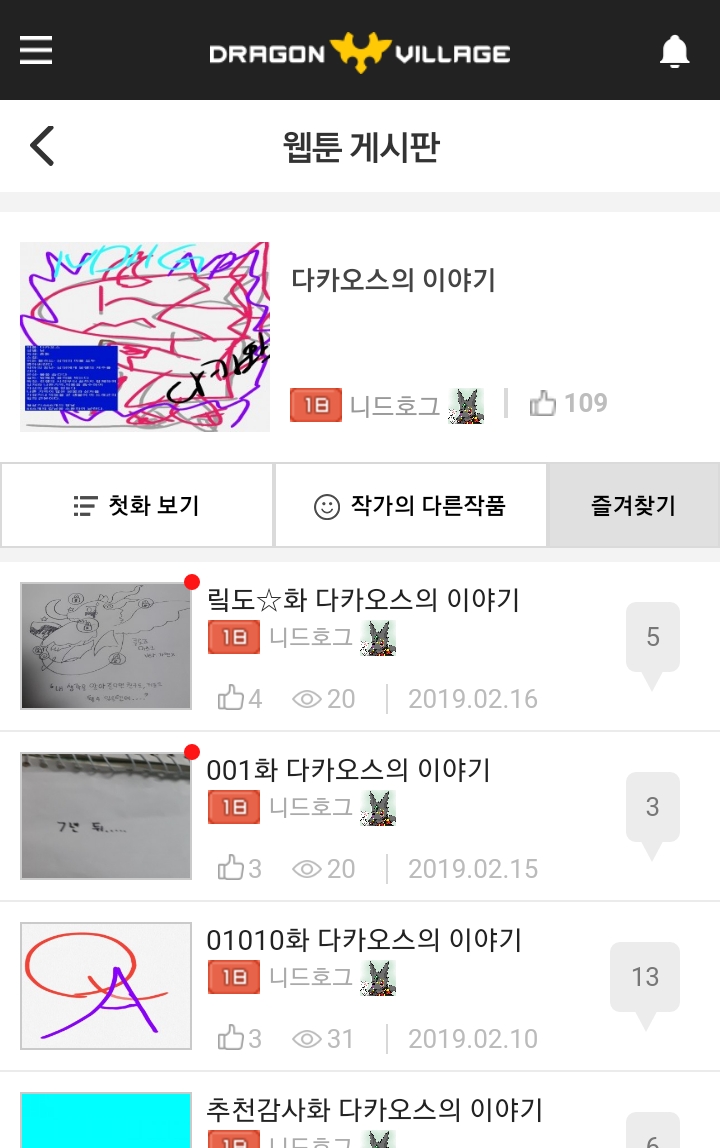This screenshot has height=1148, width=720.
Task: Add this webtoon to 즐겨찾기
Action: point(633,506)
